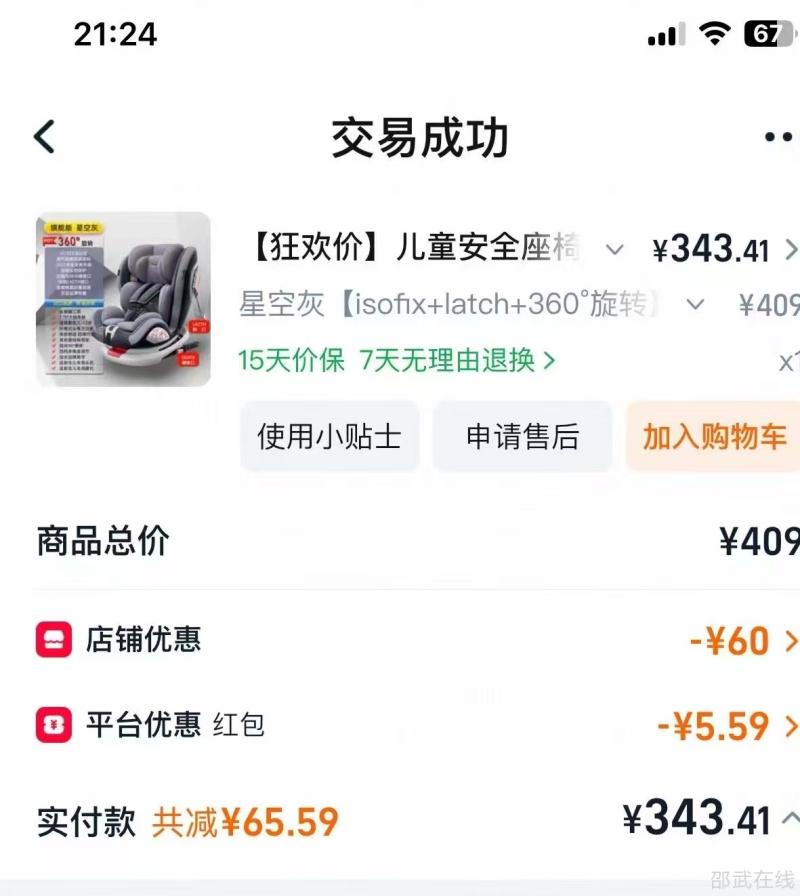Collapse the 实付款 price breakdown
The height and width of the screenshot is (896, 800).
coord(790,819)
